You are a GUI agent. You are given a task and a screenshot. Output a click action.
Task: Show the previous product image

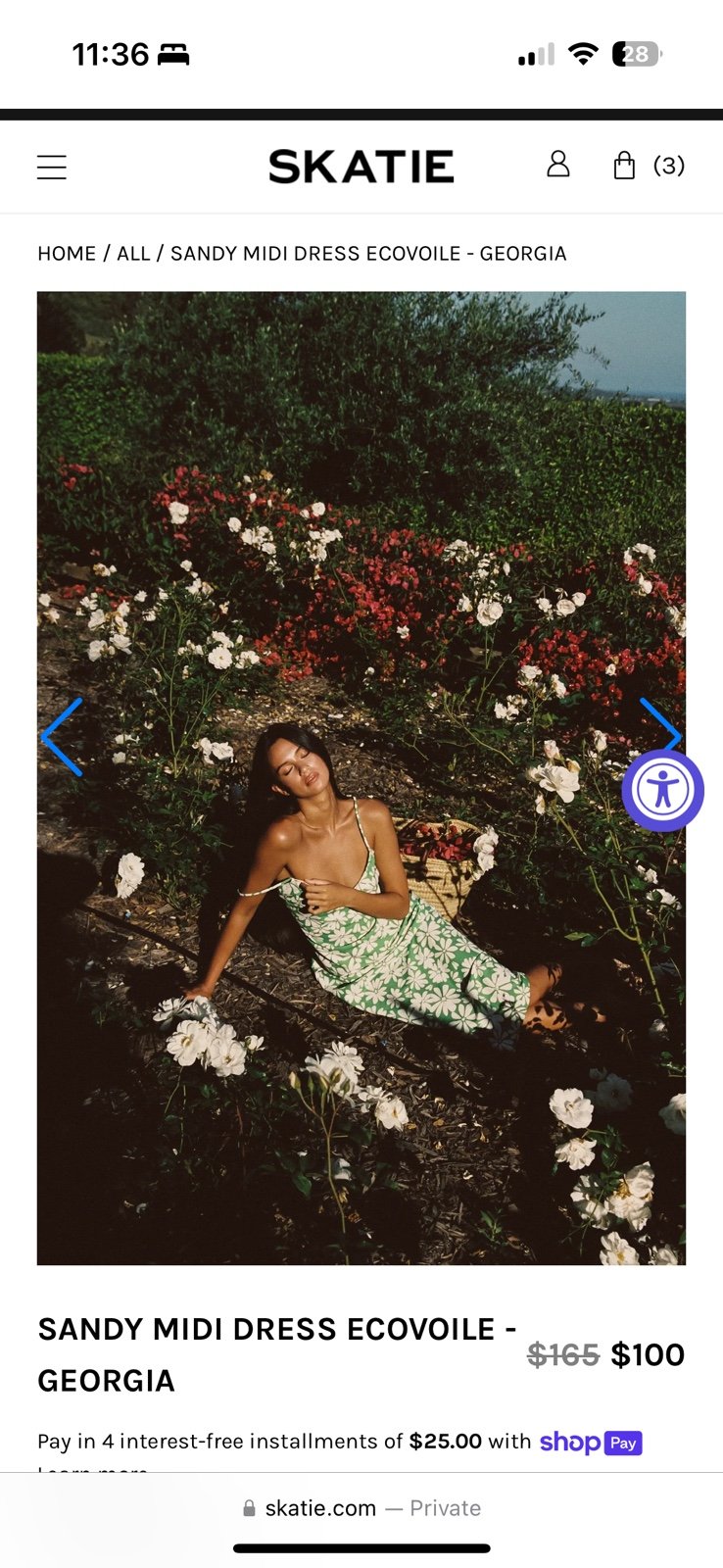(62, 737)
